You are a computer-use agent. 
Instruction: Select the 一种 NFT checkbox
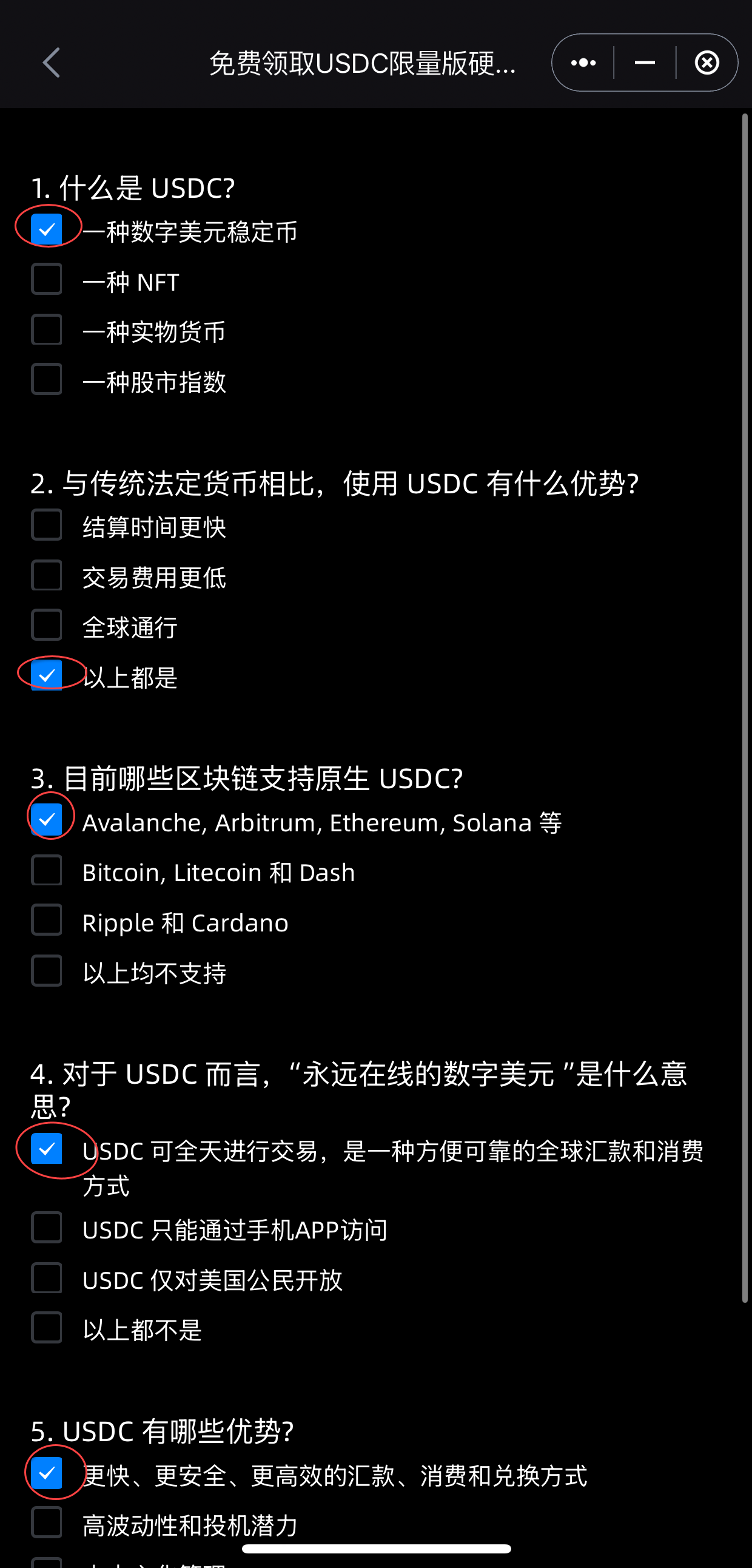tap(47, 279)
